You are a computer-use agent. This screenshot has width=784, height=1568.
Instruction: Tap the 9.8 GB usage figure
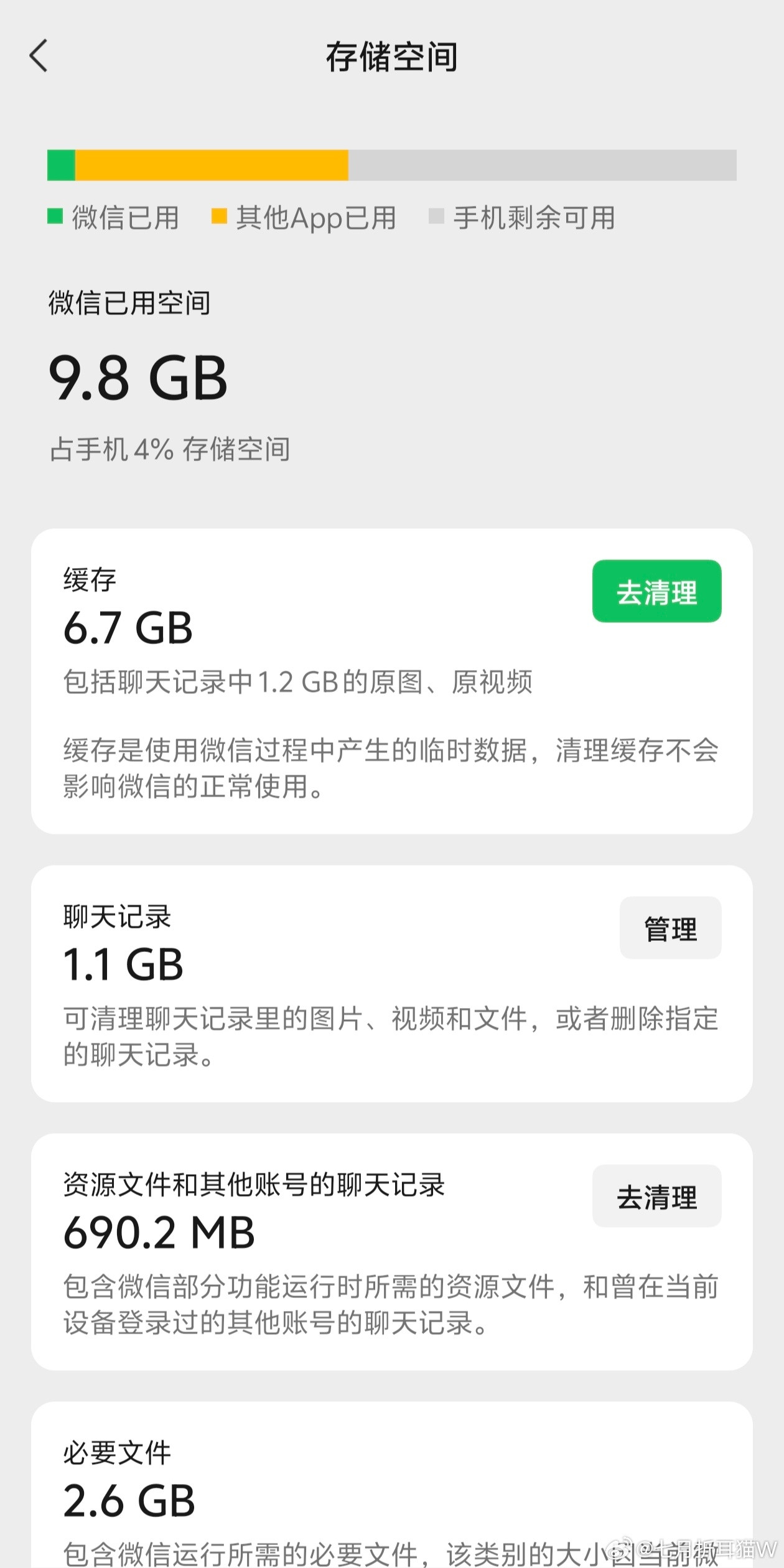[x=138, y=376]
